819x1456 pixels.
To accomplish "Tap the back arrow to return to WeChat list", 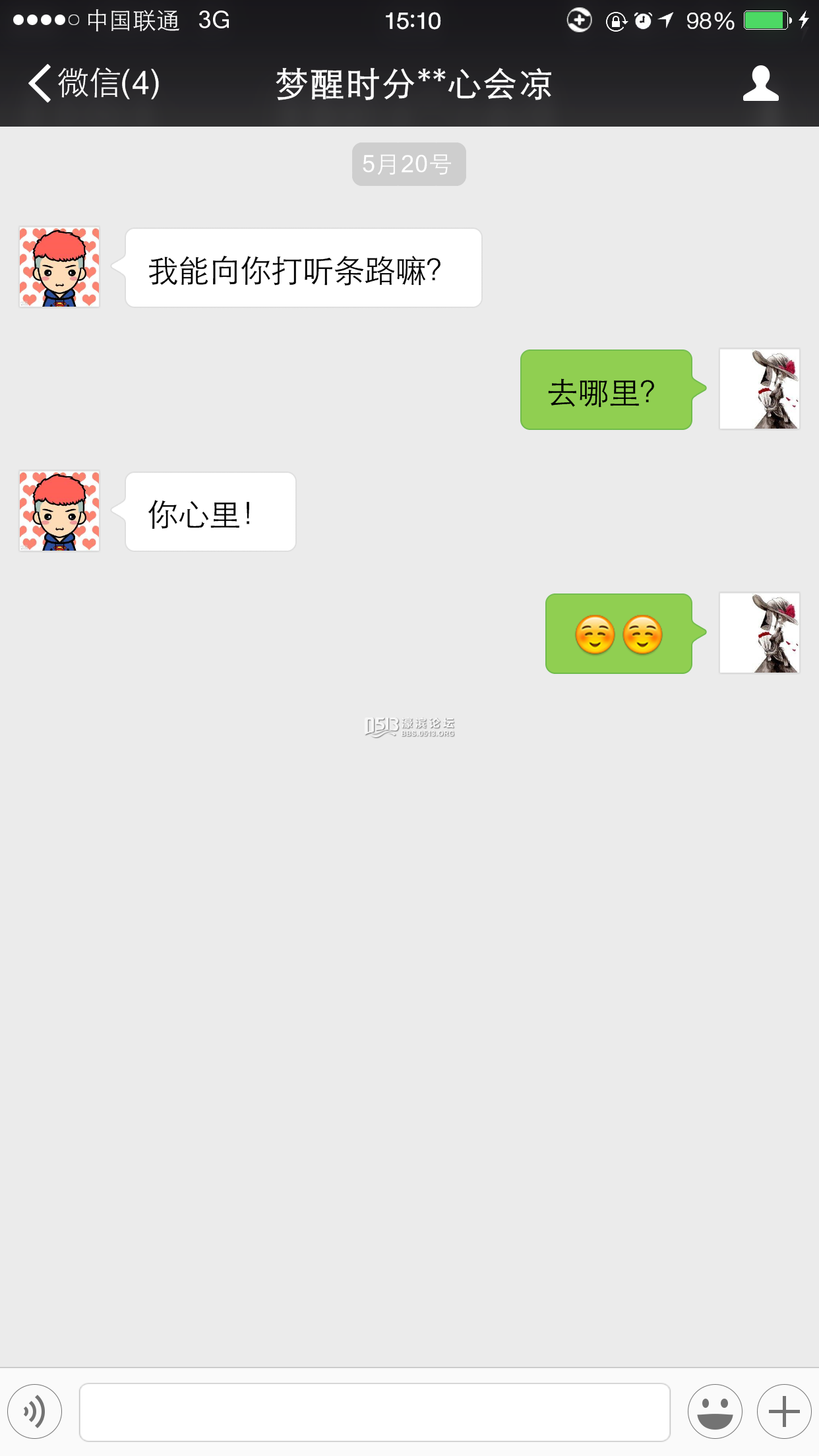I will [x=40, y=84].
